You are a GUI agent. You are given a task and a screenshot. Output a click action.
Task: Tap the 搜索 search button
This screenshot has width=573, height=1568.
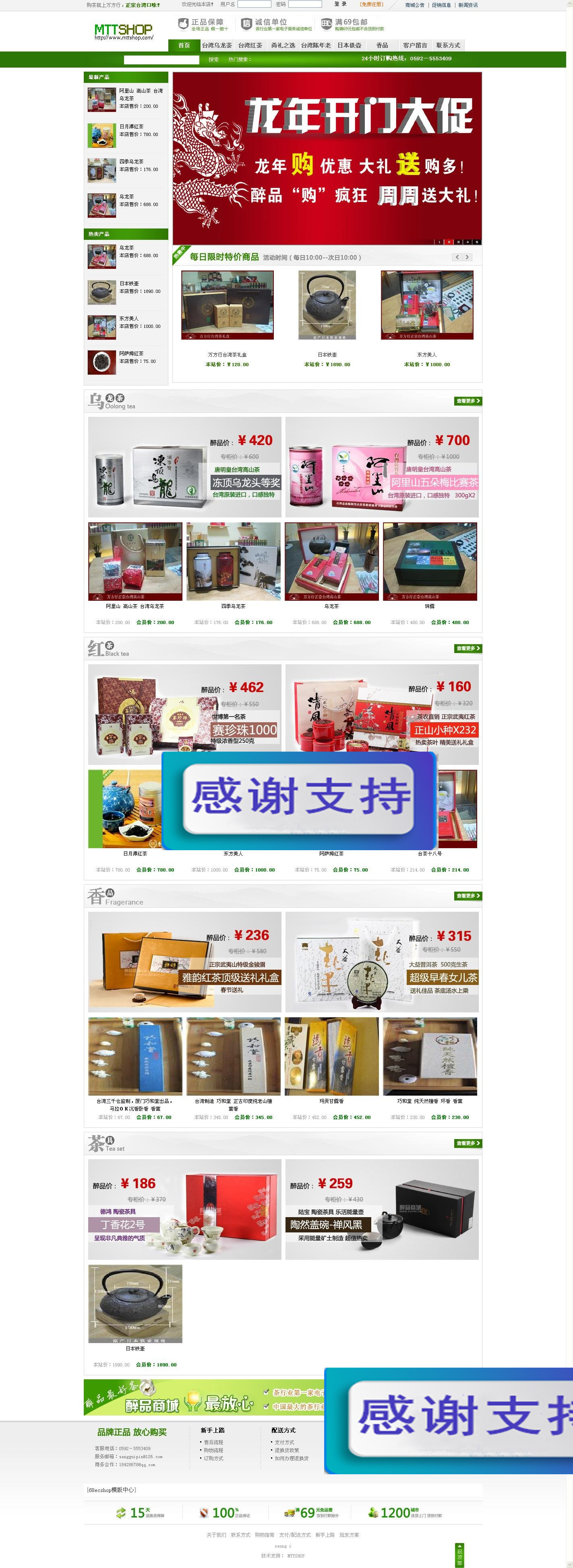click(x=213, y=60)
